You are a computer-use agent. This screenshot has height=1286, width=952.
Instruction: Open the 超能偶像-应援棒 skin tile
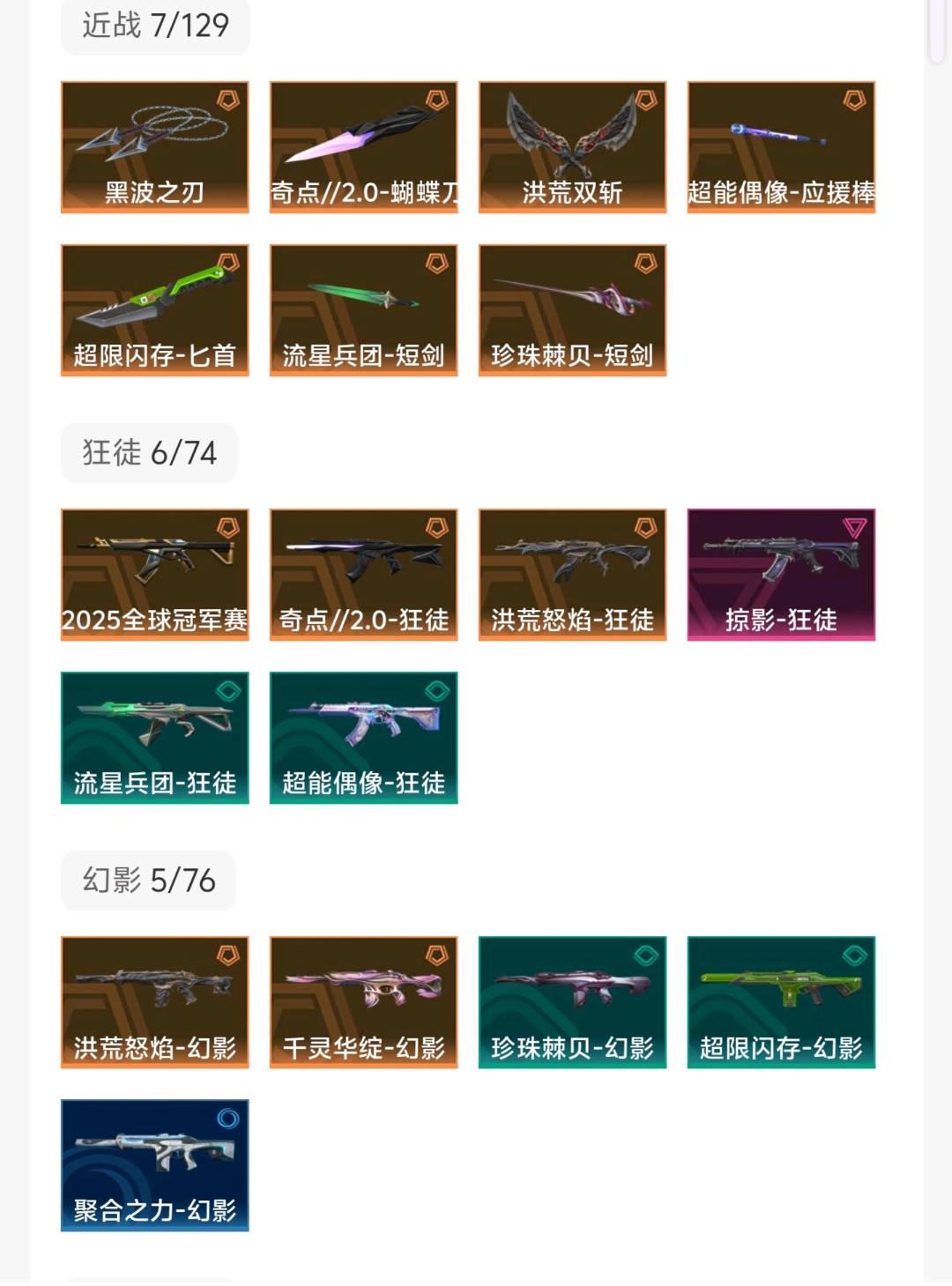pyautogui.click(x=781, y=147)
